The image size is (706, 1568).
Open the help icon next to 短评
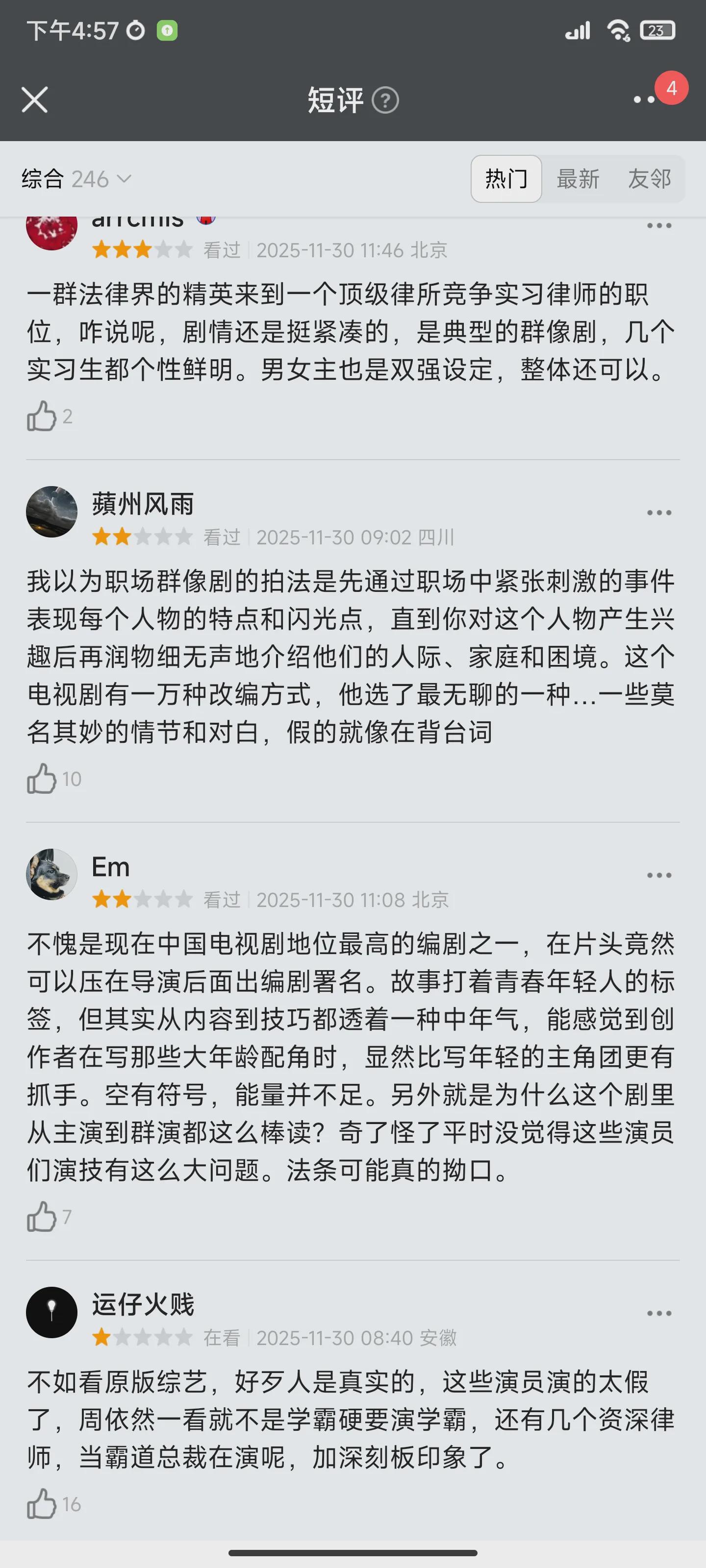coord(385,100)
